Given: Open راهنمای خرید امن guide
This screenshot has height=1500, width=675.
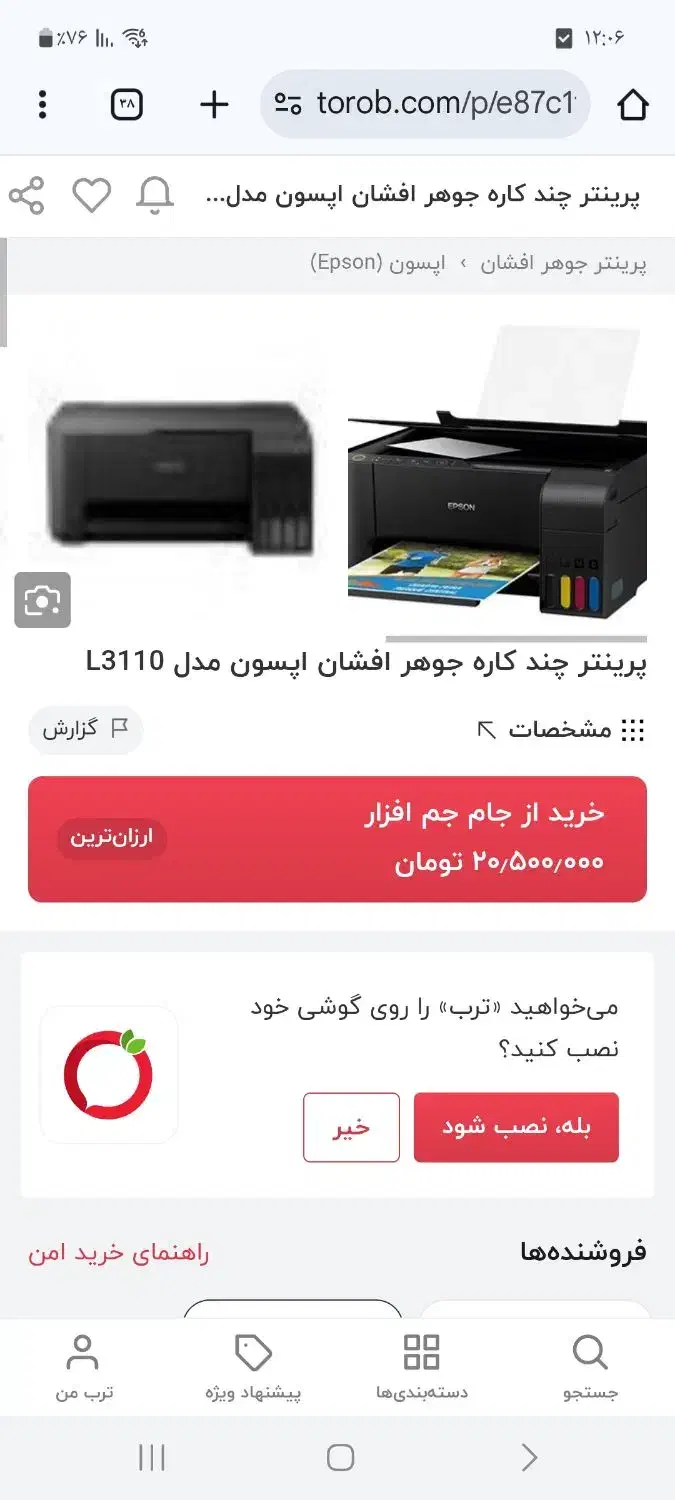Looking at the screenshot, I should coord(118,1253).
